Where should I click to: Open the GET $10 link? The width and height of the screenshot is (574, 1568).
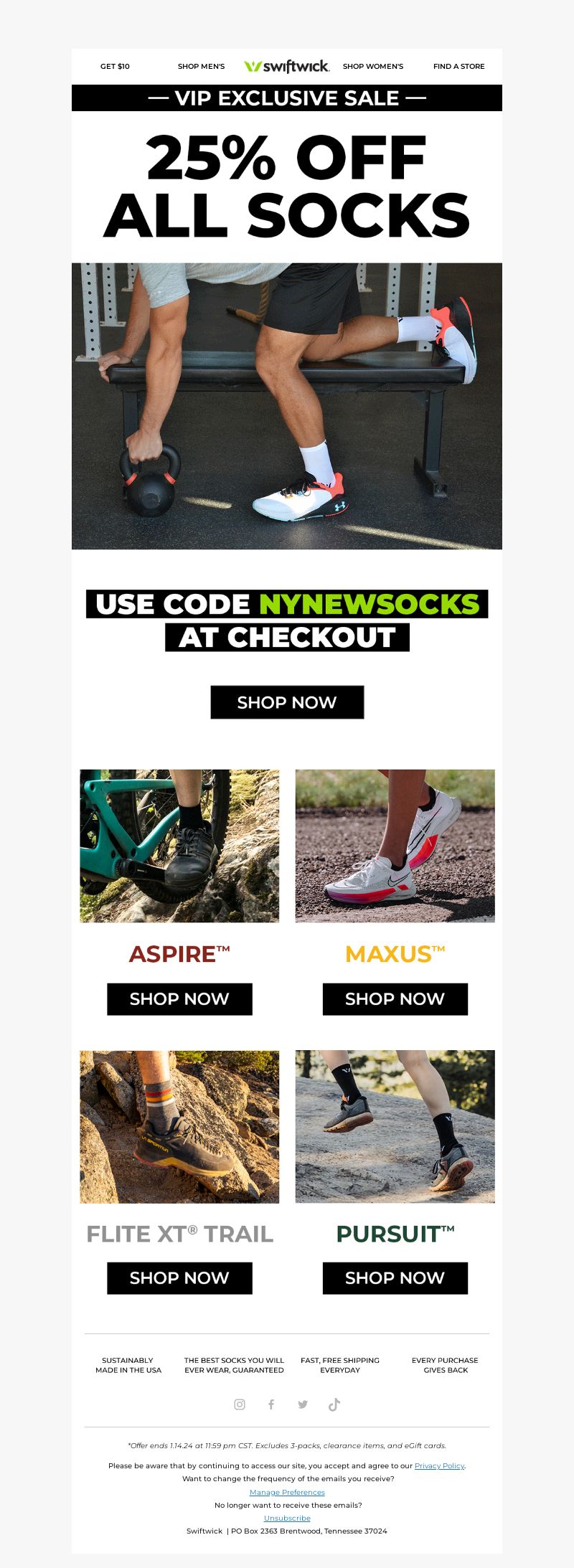pos(115,66)
